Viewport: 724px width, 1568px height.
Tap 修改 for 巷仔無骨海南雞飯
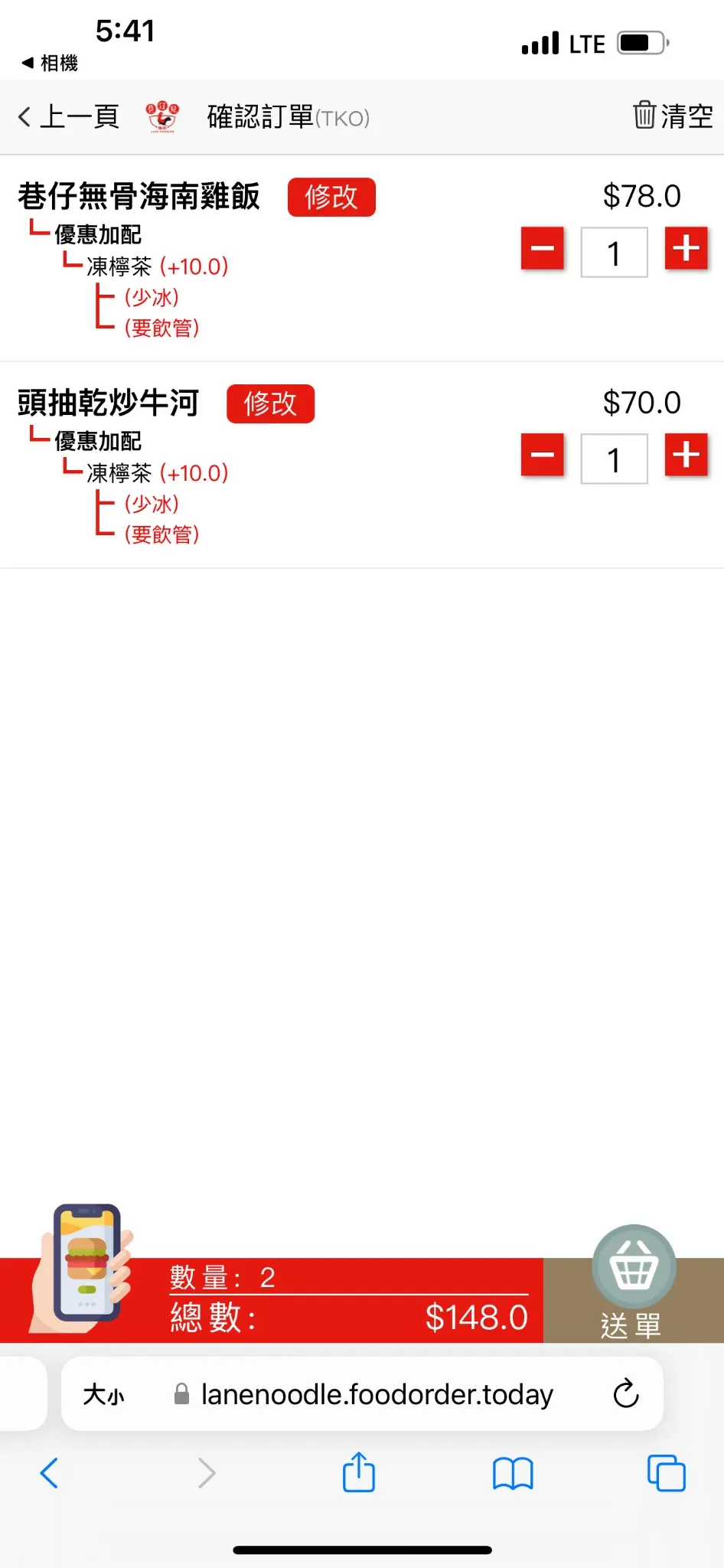[x=331, y=198]
